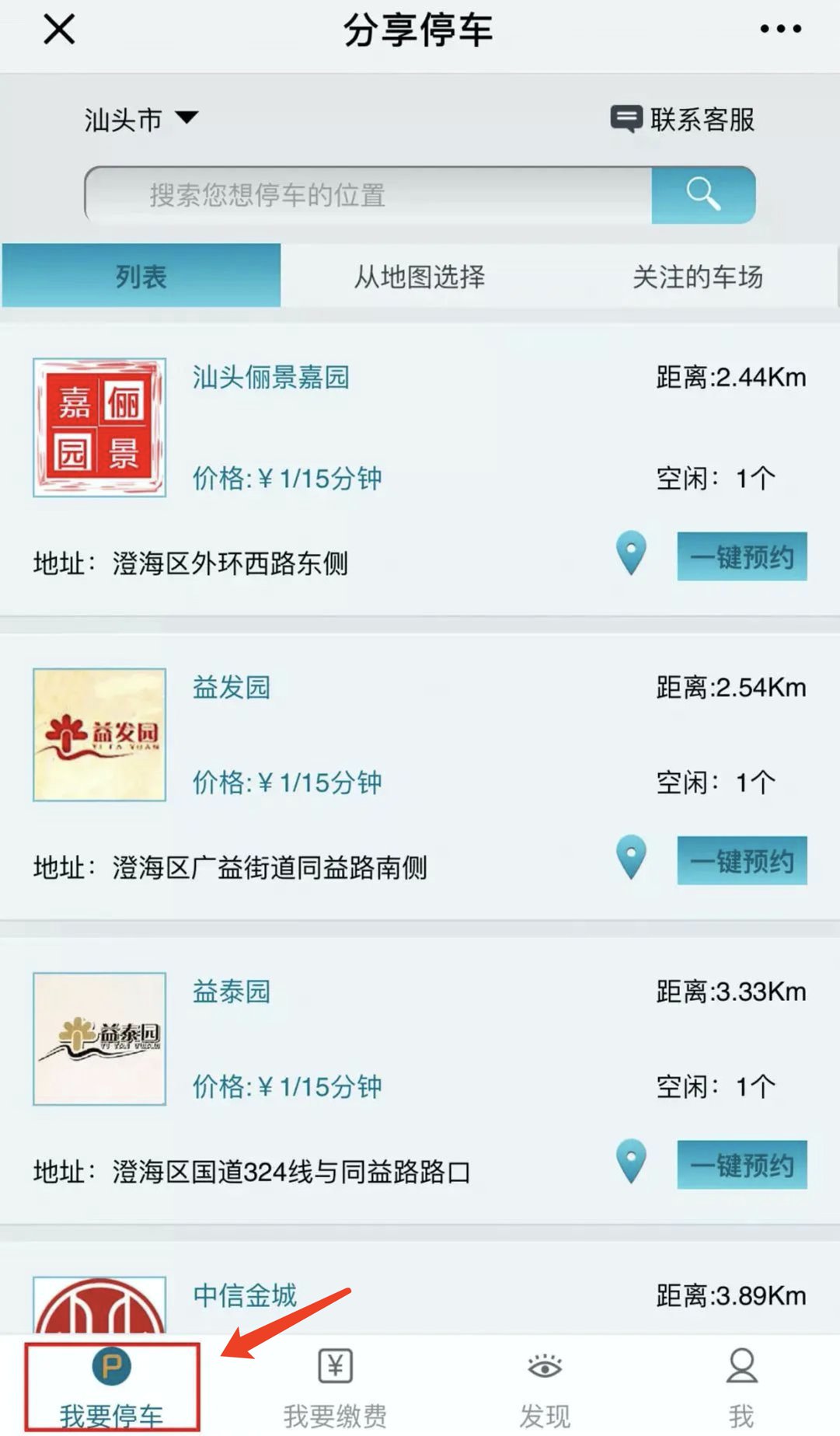Reserve a spot at 汕头俪景嘉园

coord(742,556)
